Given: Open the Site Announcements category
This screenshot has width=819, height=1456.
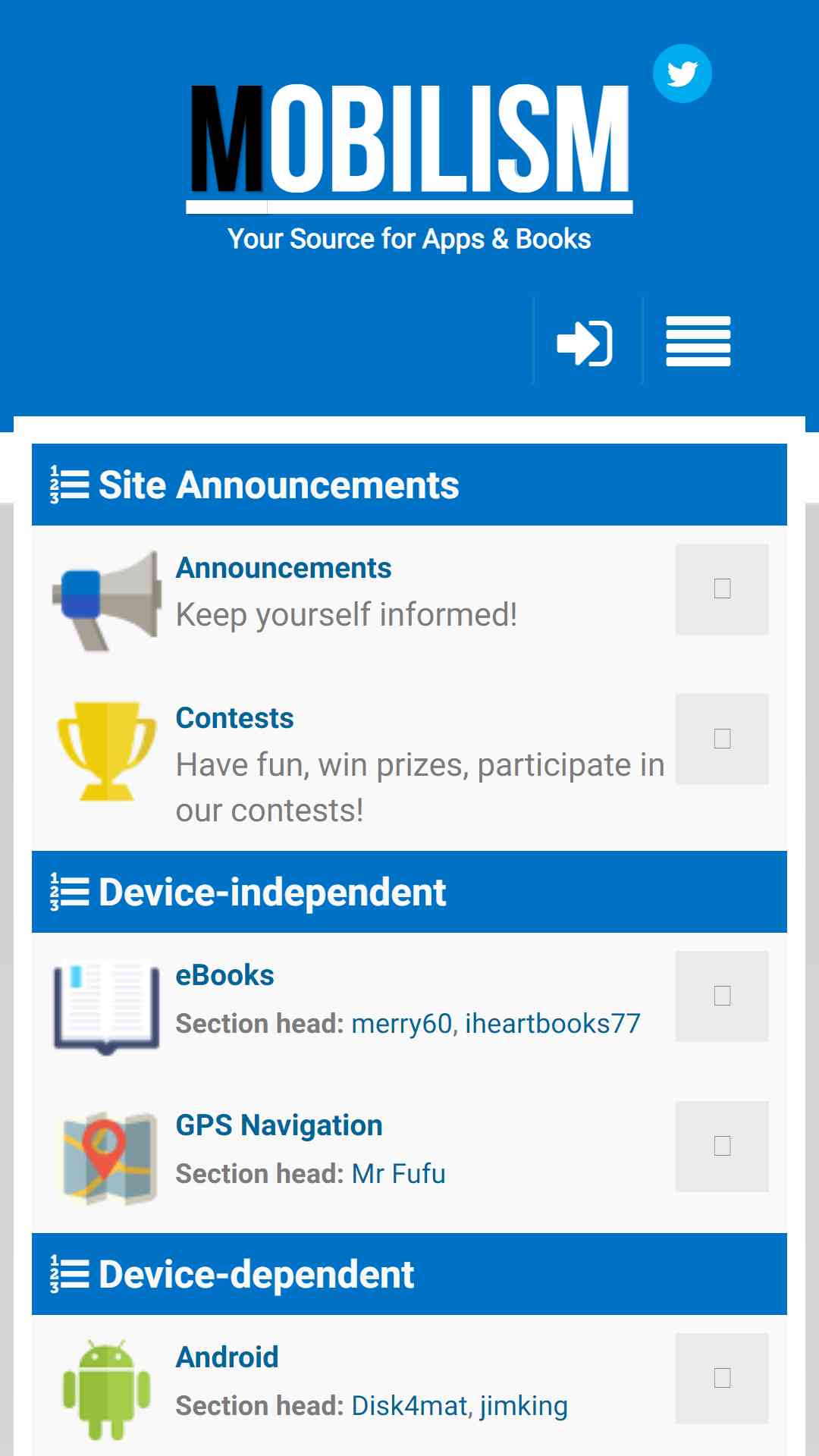Looking at the screenshot, I should pos(278,485).
